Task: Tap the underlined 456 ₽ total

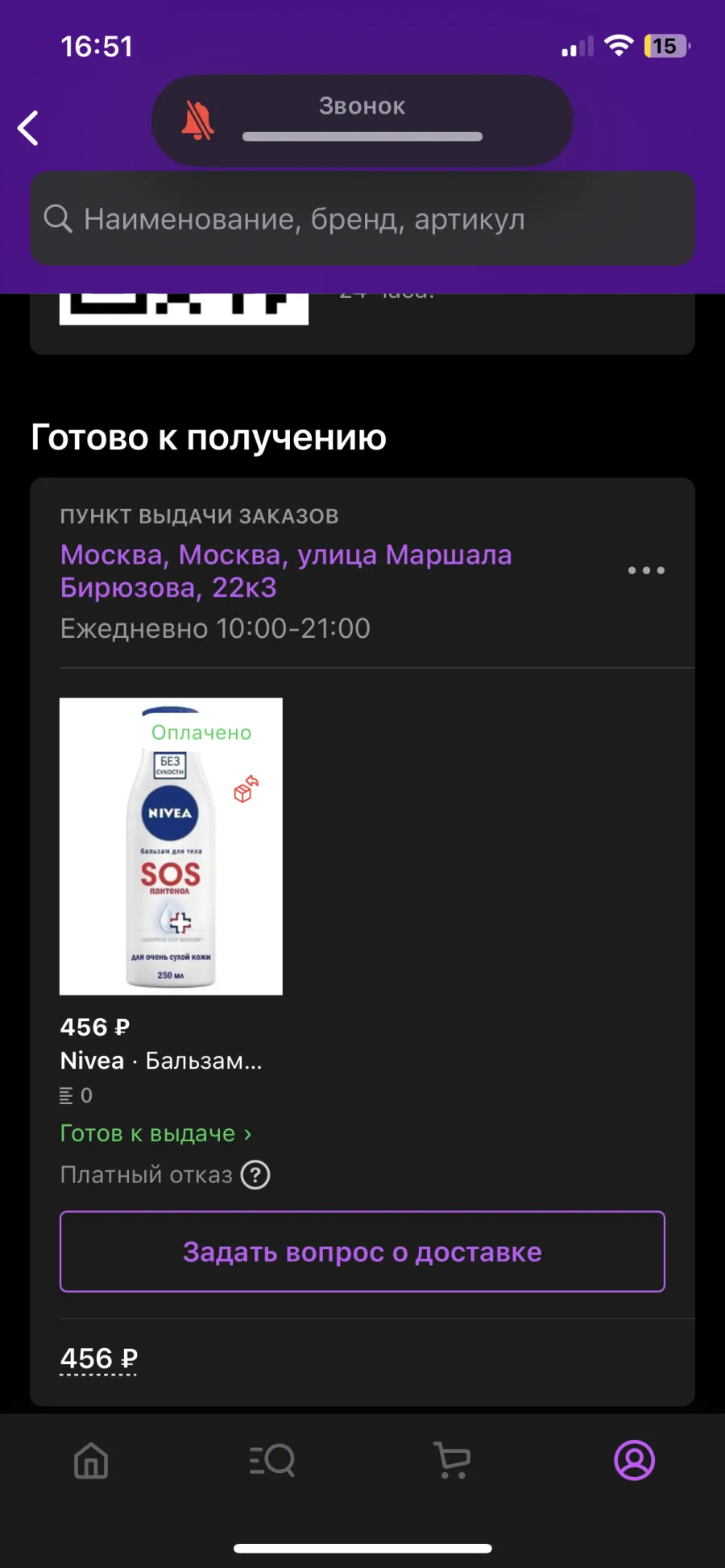Action: click(98, 1359)
